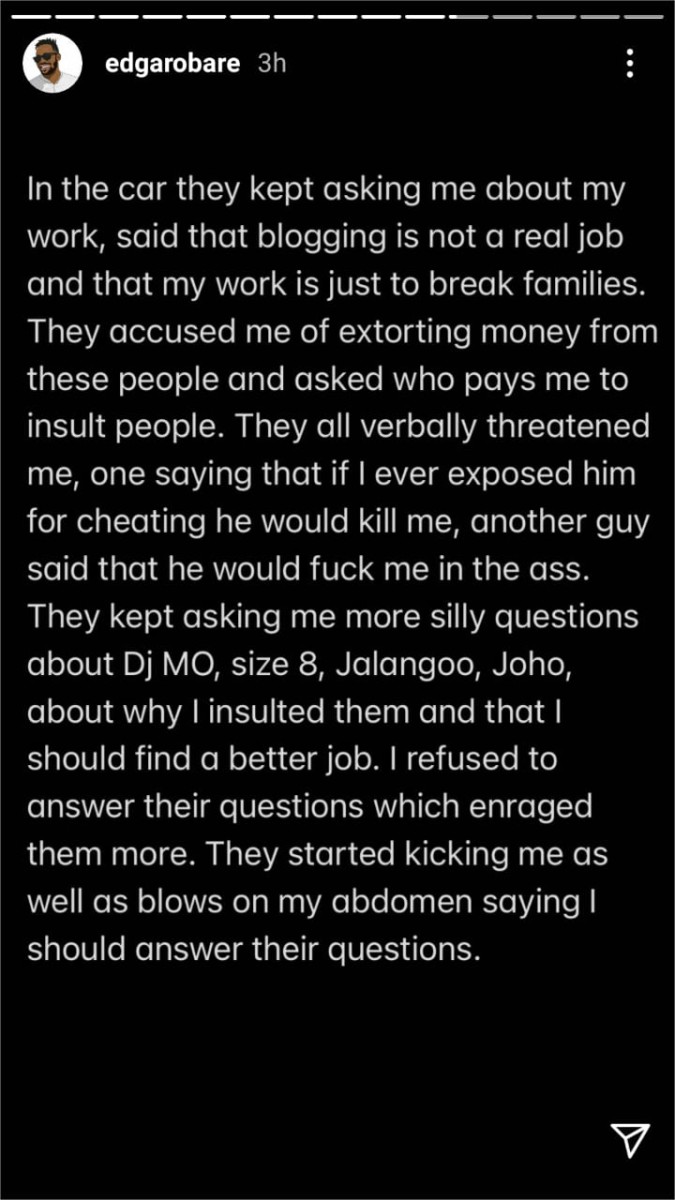Open the three-dot story options menu
This screenshot has height=1200, width=675.
pyautogui.click(x=629, y=63)
